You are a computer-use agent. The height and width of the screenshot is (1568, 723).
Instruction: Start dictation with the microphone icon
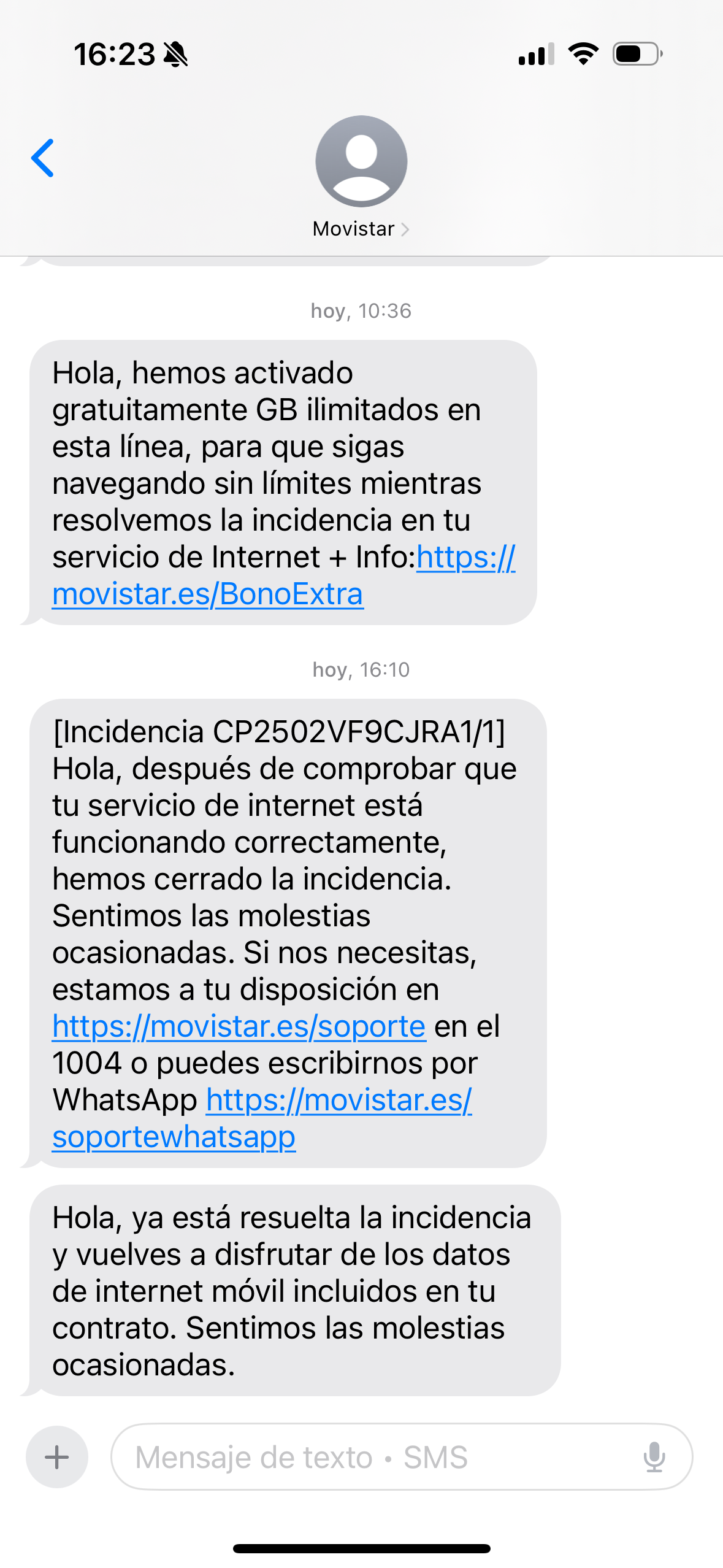click(654, 1457)
